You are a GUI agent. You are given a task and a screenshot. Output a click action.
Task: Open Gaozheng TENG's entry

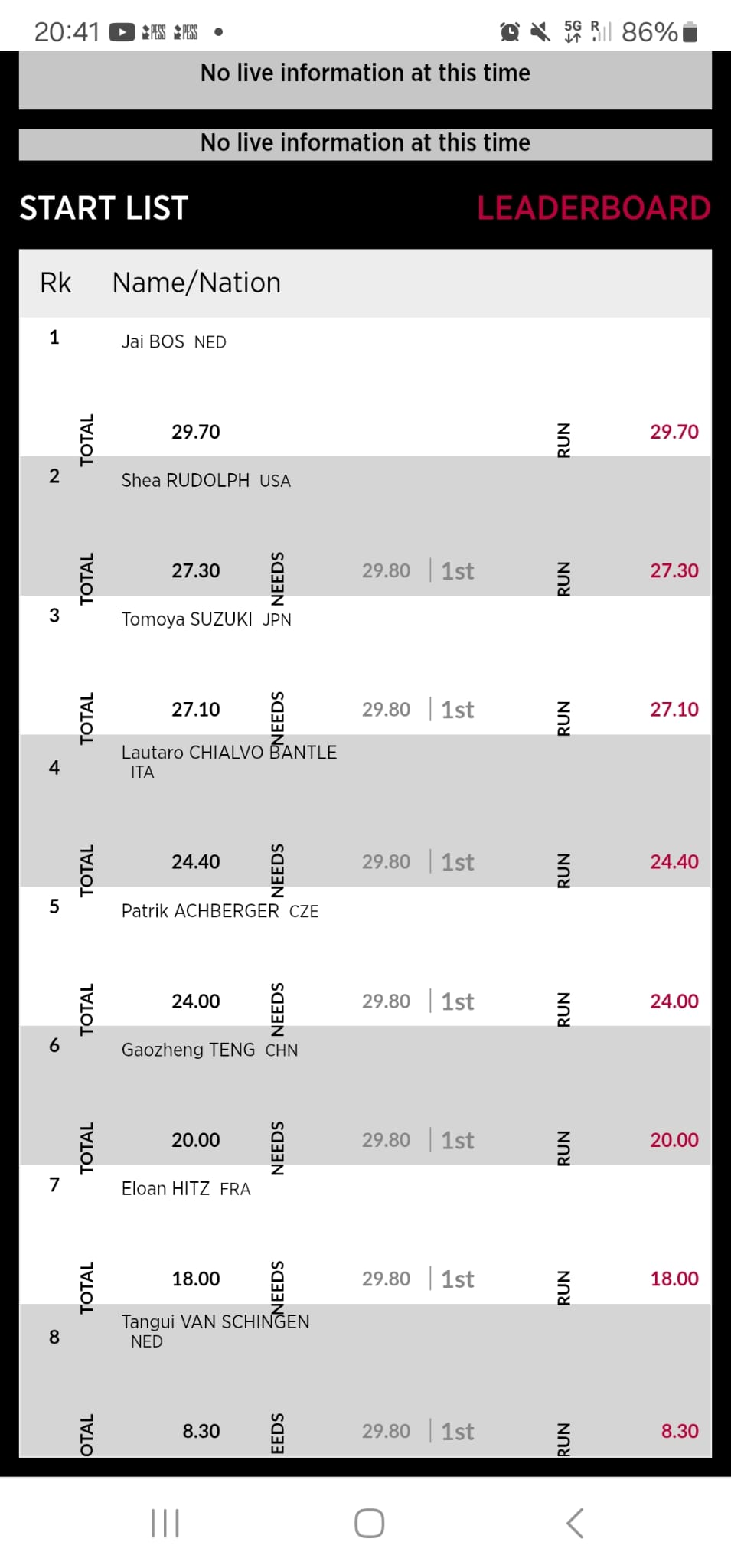pyautogui.click(x=365, y=1096)
